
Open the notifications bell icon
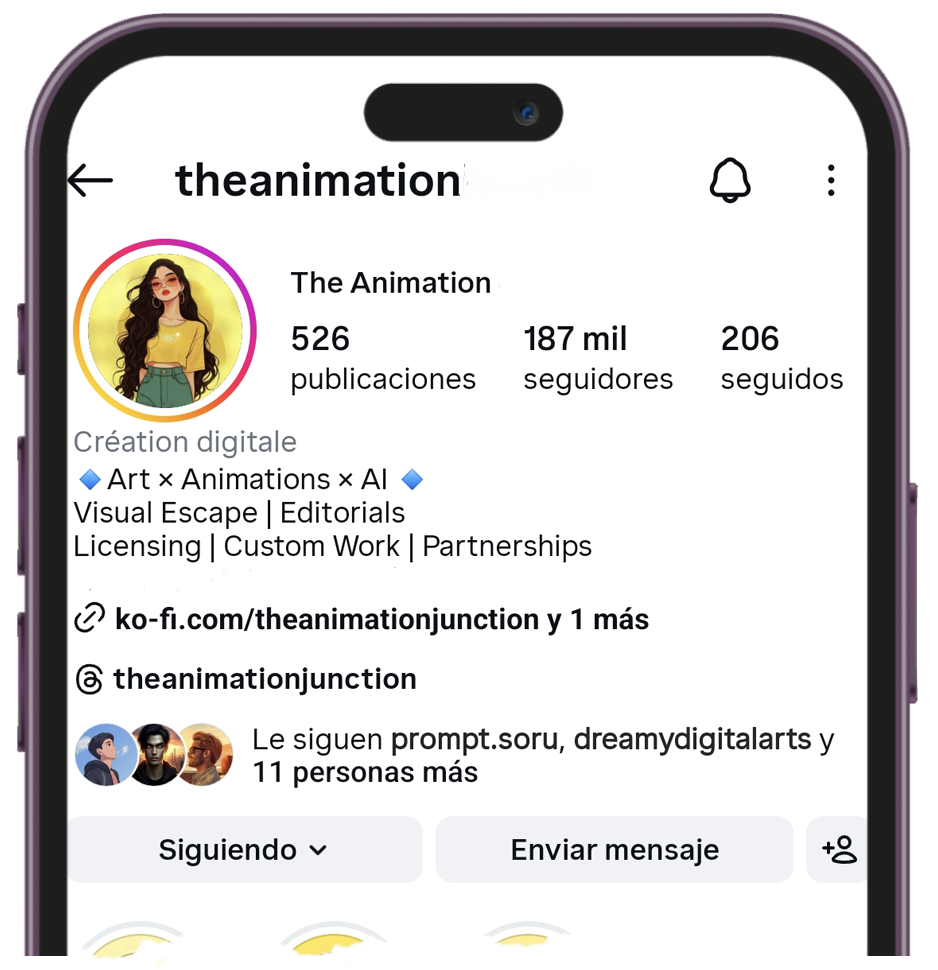[730, 180]
